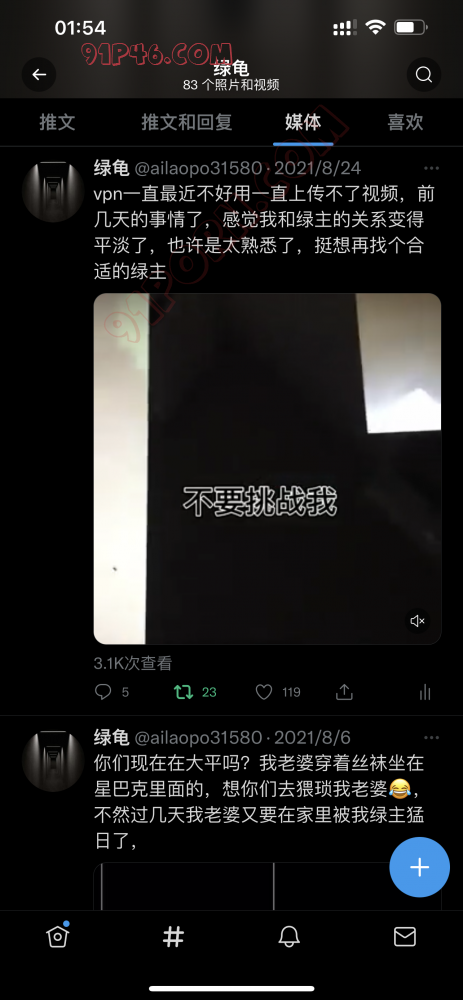Screen dimensions: 463x1000
Task: View analytics for the 2021/8/24 tweet
Action: click(x=425, y=692)
